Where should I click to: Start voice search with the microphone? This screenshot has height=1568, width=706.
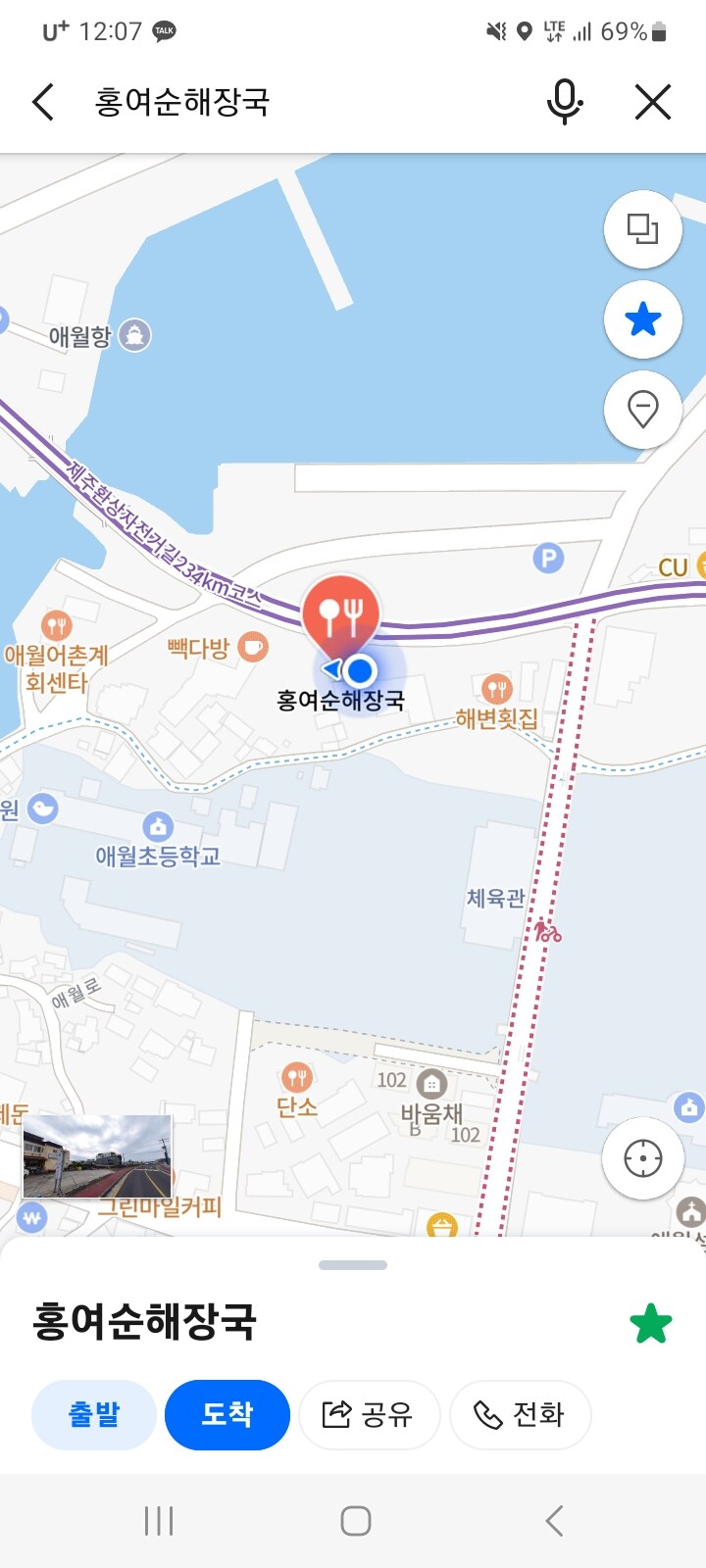[x=564, y=102]
